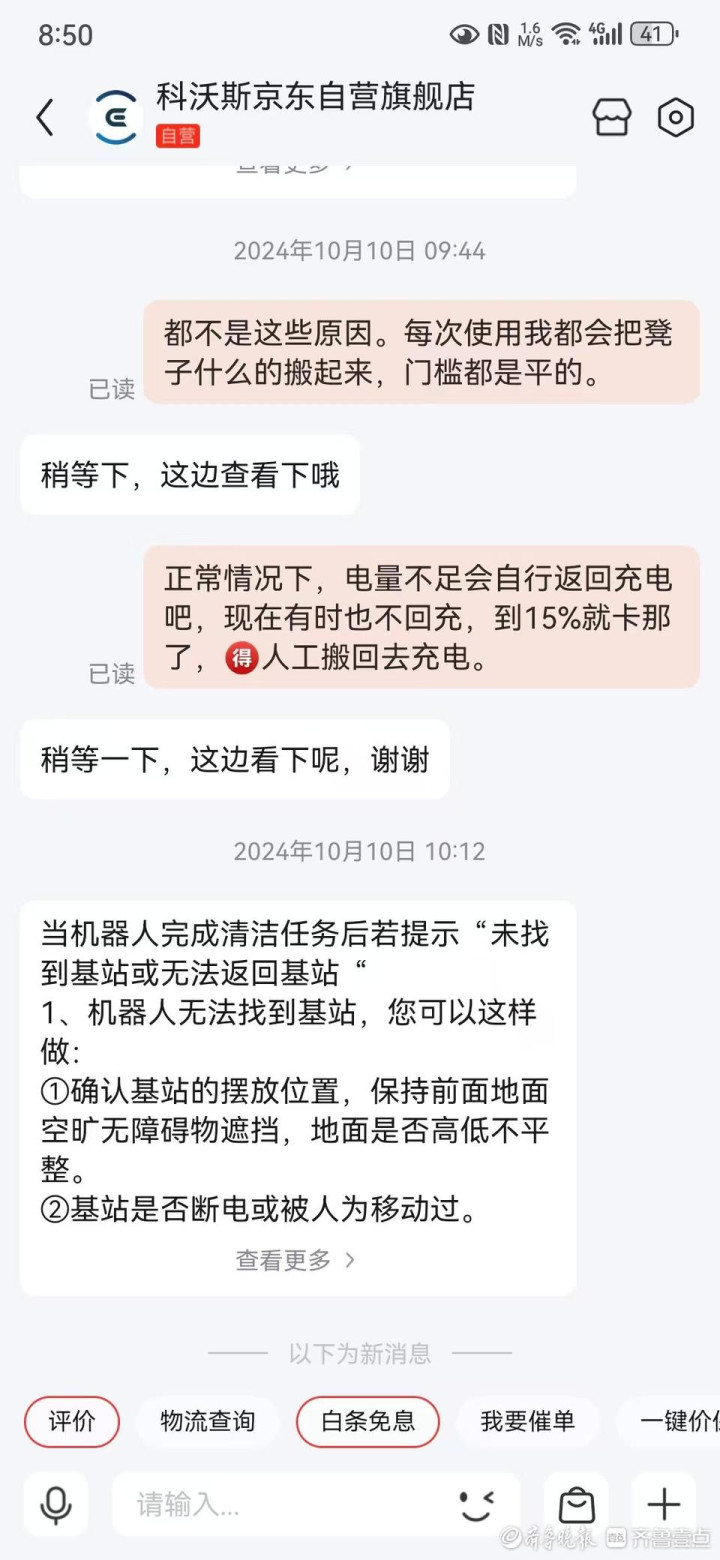The width and height of the screenshot is (720, 1560).
Task: Switch to voice input microphone
Action: pyautogui.click(x=56, y=1504)
